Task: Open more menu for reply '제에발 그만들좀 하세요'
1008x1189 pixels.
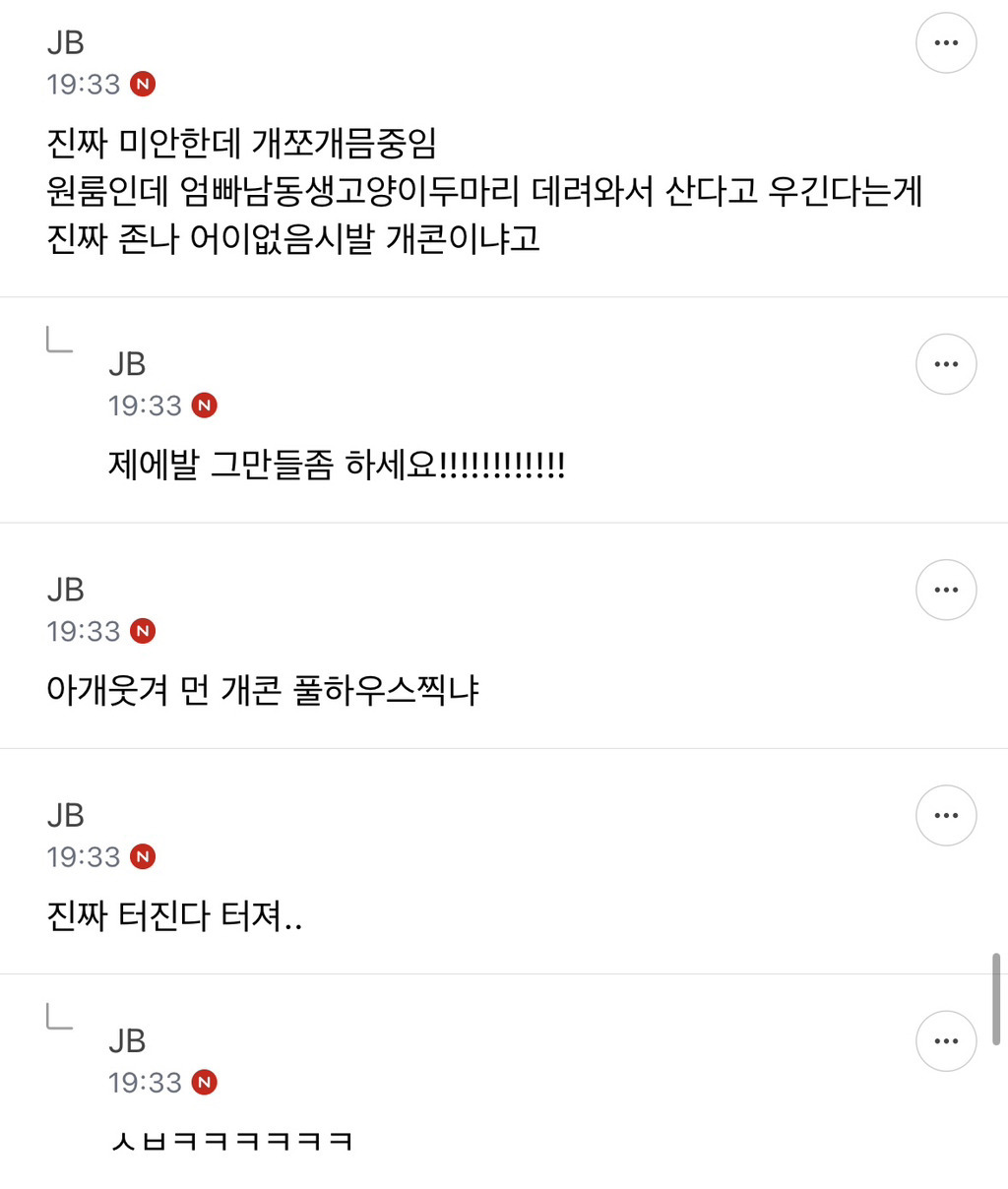Action: [945, 364]
